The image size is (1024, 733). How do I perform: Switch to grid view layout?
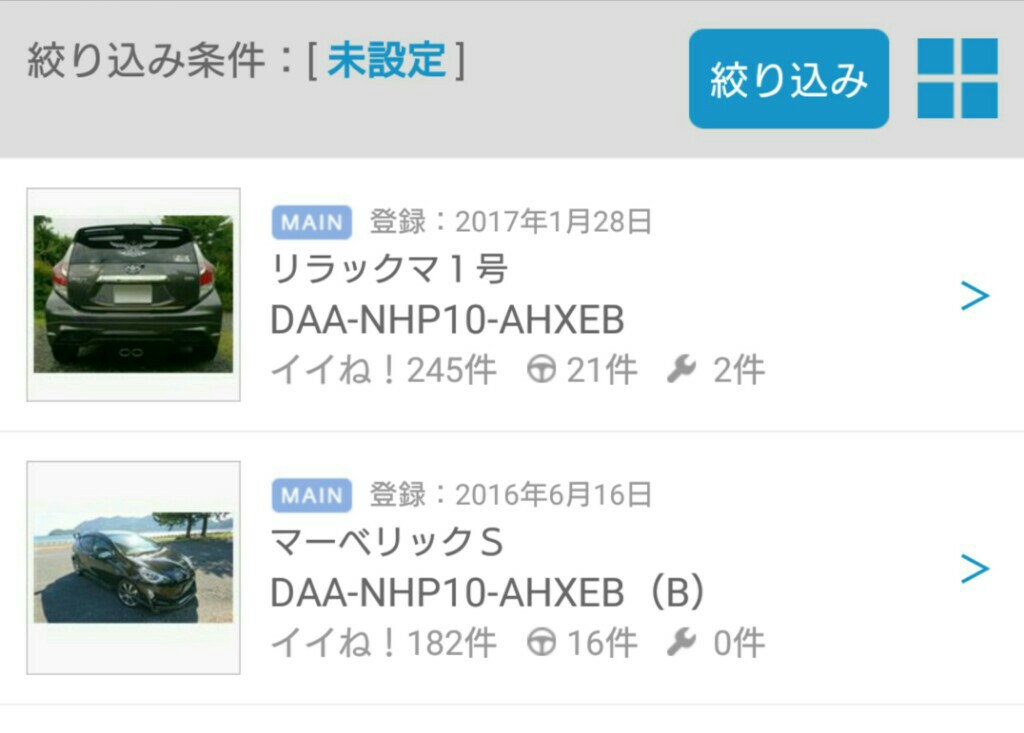(x=957, y=79)
